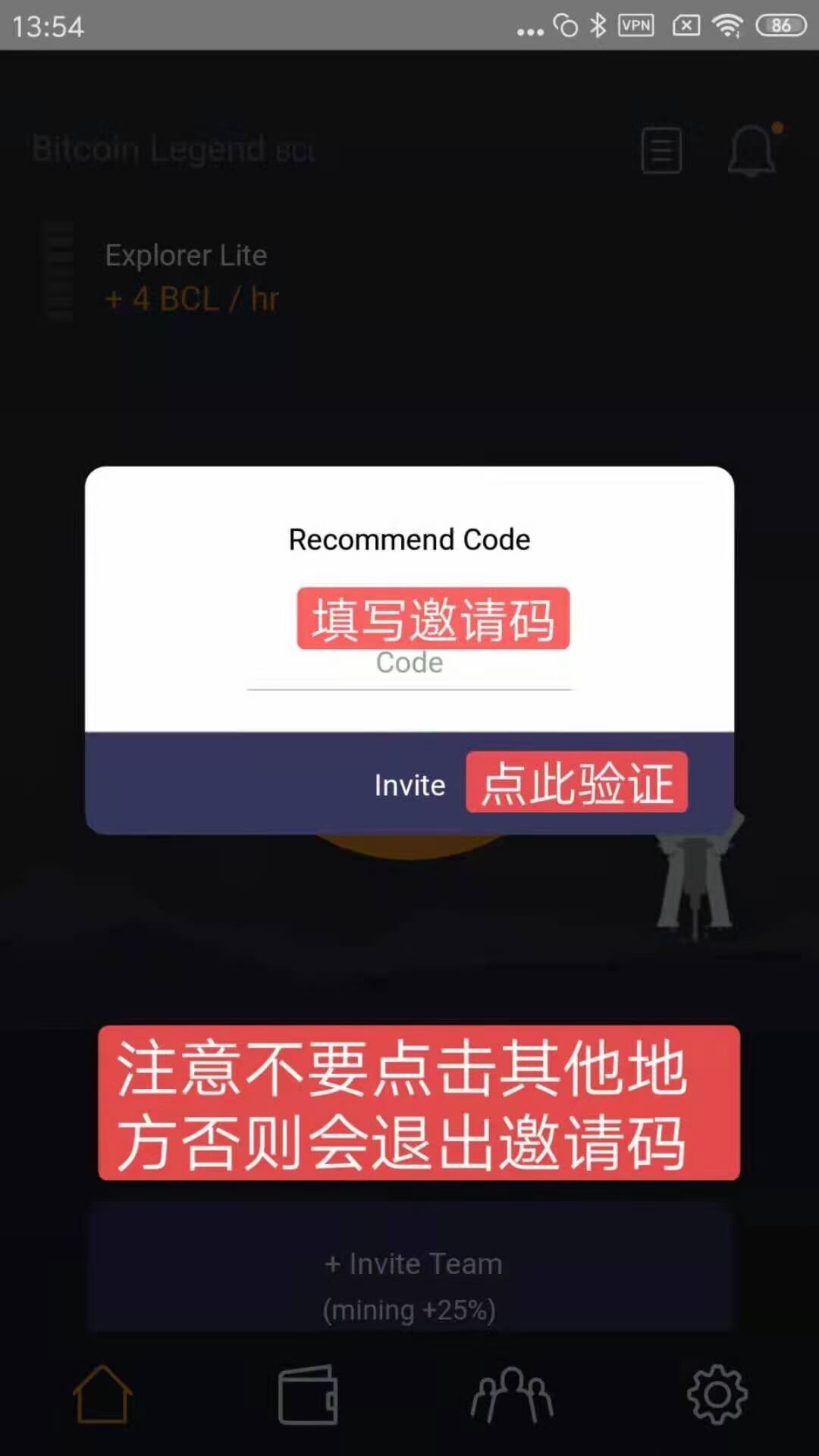Viewport: 819px width, 1456px height.
Task: Go to the home tab
Action: pyautogui.click(x=102, y=1395)
